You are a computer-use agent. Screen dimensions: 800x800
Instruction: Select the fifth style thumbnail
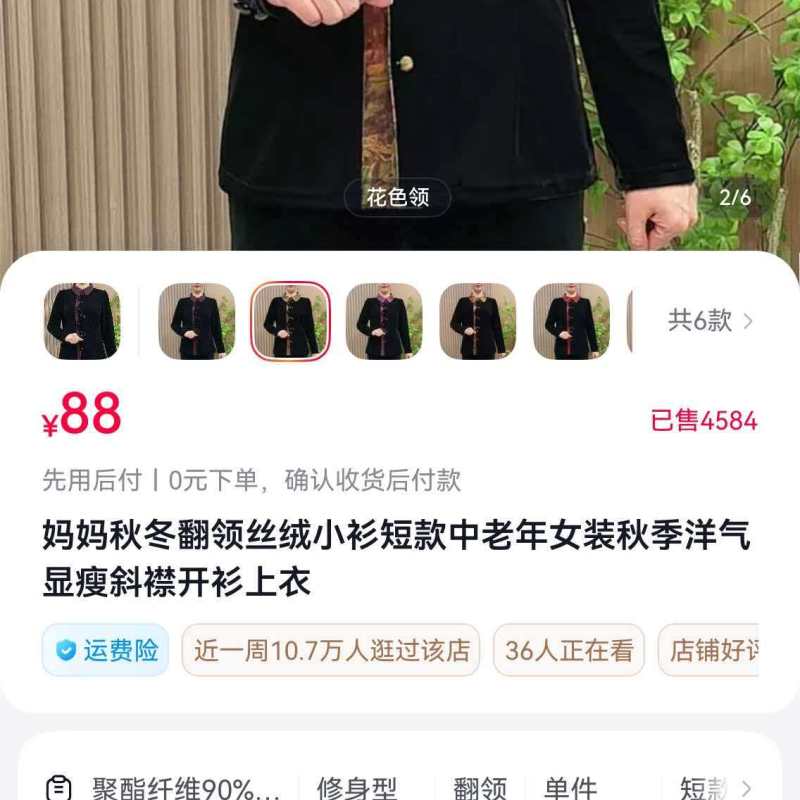tap(478, 321)
